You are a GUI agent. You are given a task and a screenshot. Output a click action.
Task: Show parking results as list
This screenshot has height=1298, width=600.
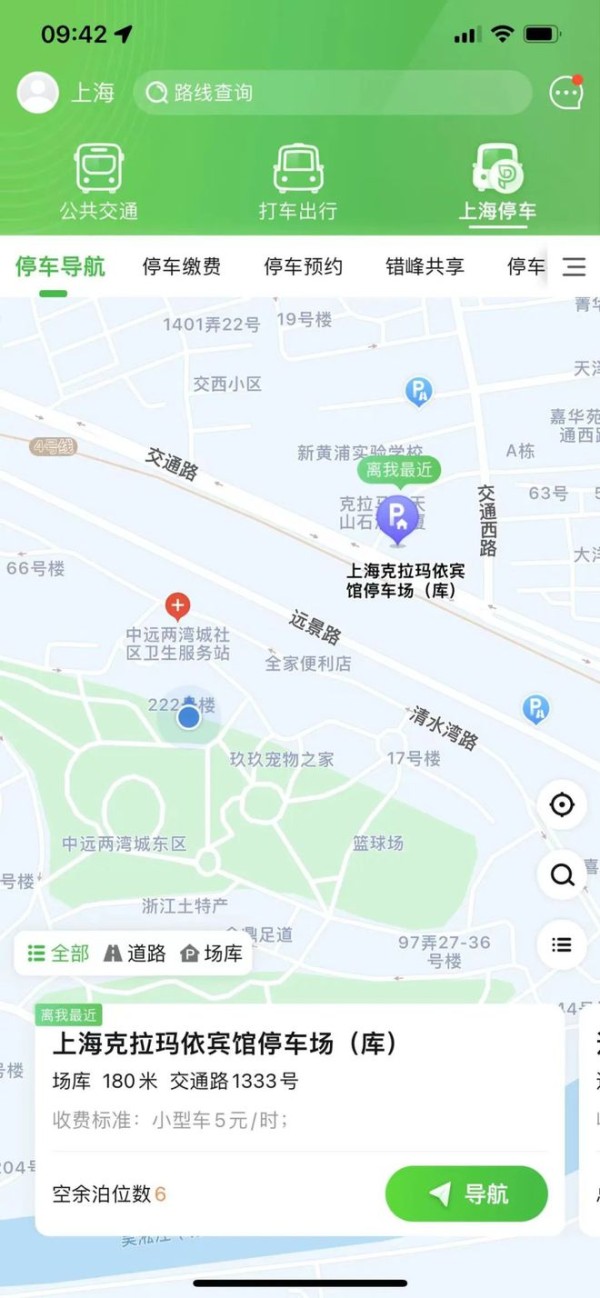pyautogui.click(x=562, y=945)
